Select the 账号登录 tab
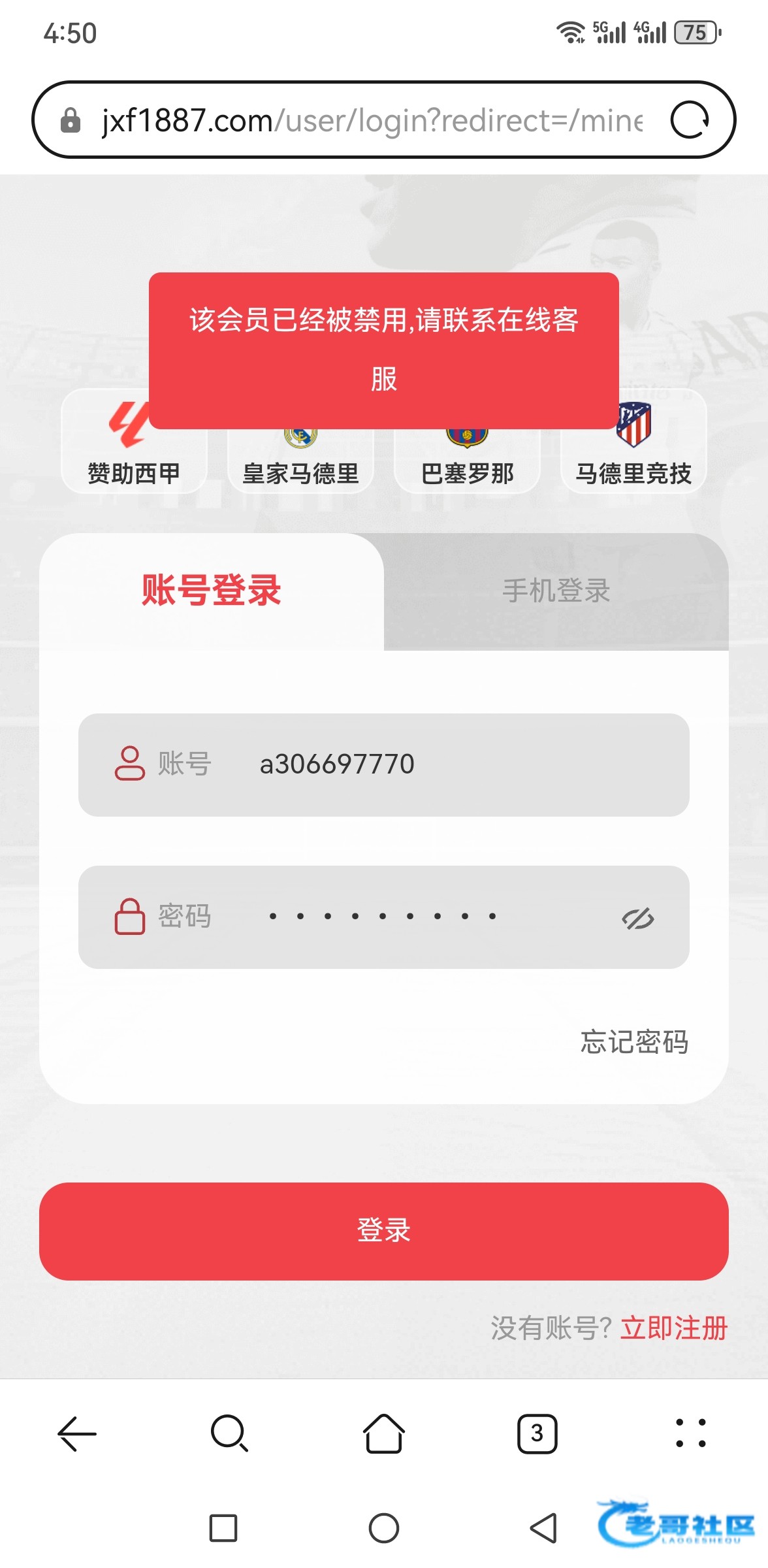The width and height of the screenshot is (768, 1568). click(211, 591)
